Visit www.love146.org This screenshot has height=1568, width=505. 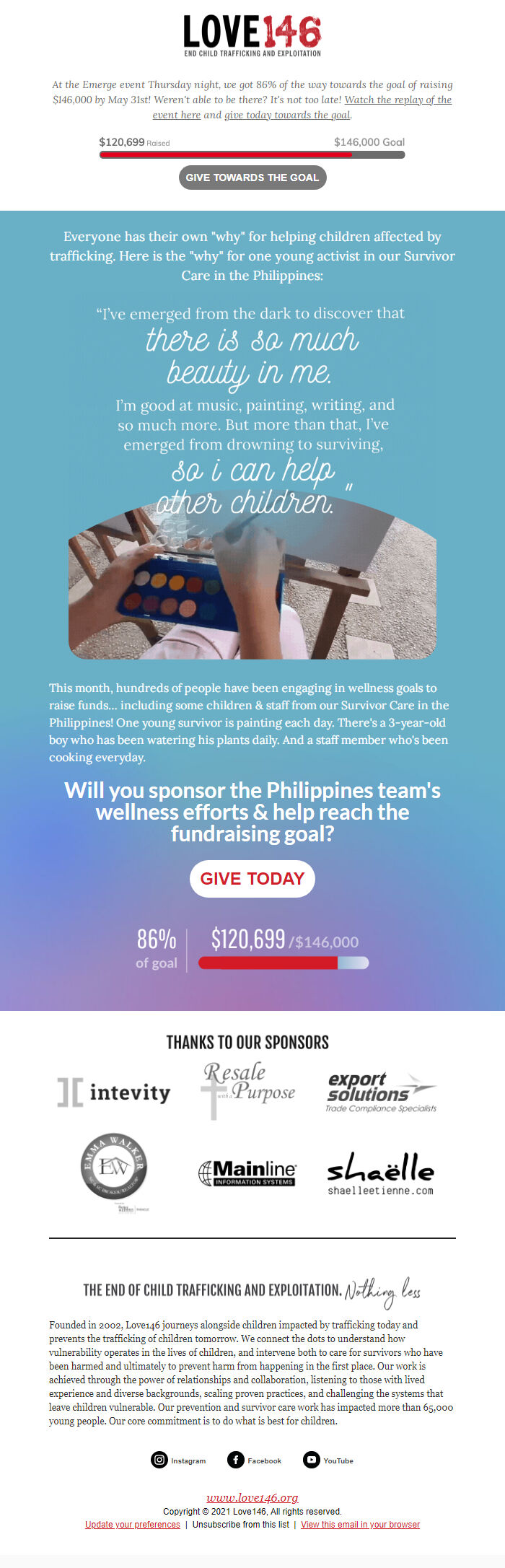pos(252,1497)
